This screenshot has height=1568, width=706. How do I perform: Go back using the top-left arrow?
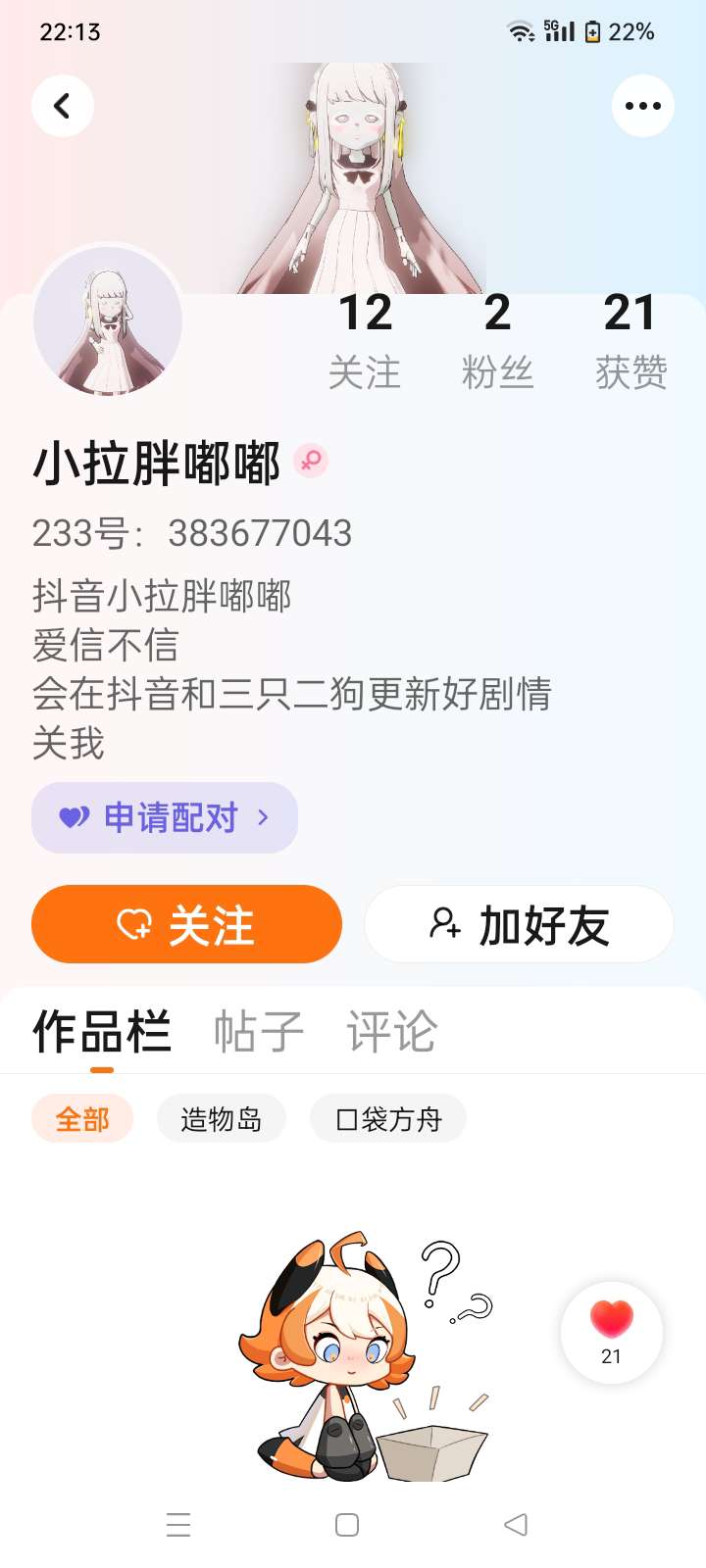click(x=63, y=106)
